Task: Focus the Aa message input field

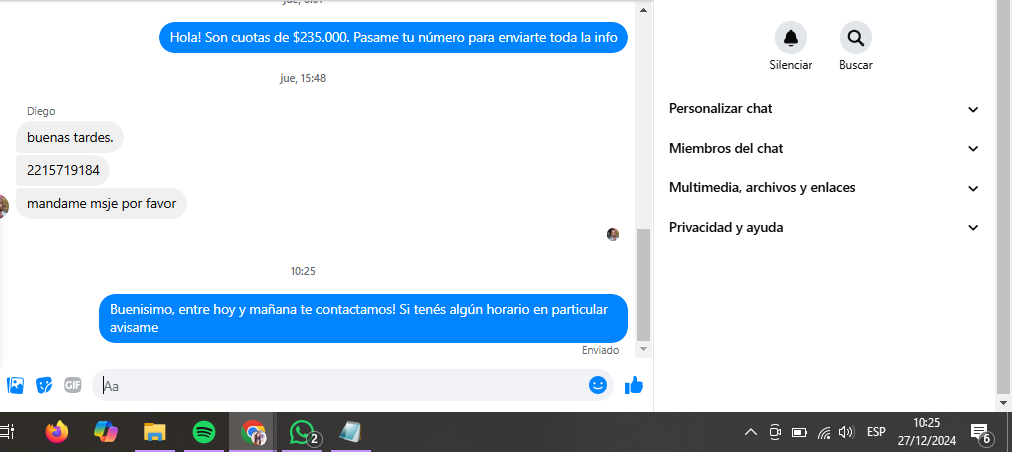Action: pos(340,385)
